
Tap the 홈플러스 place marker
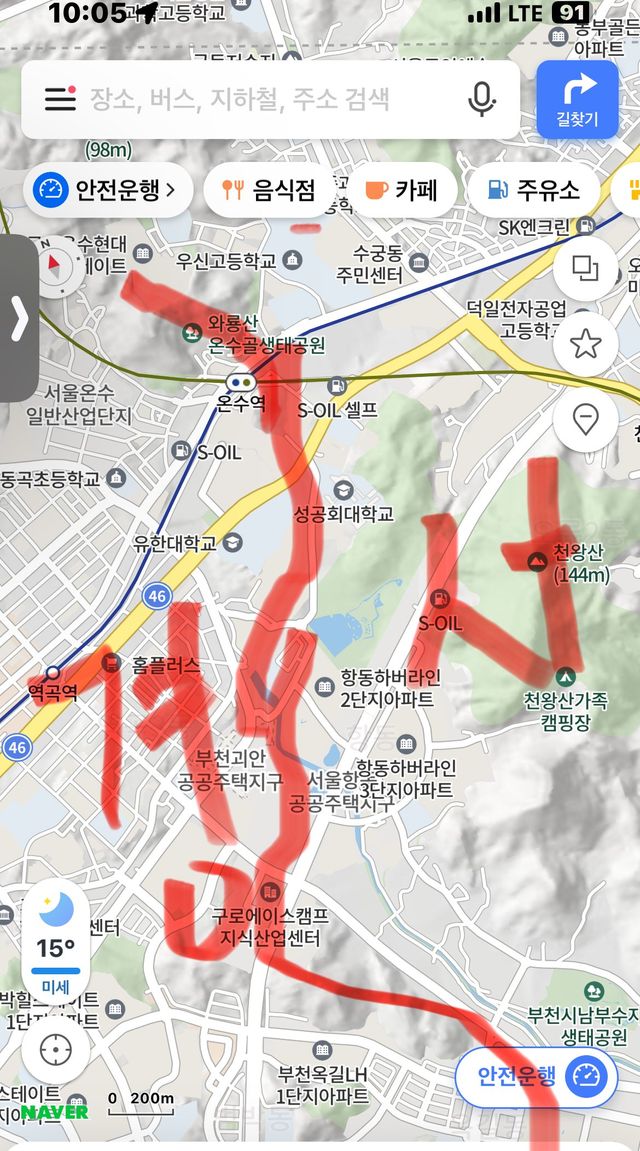coord(113,663)
